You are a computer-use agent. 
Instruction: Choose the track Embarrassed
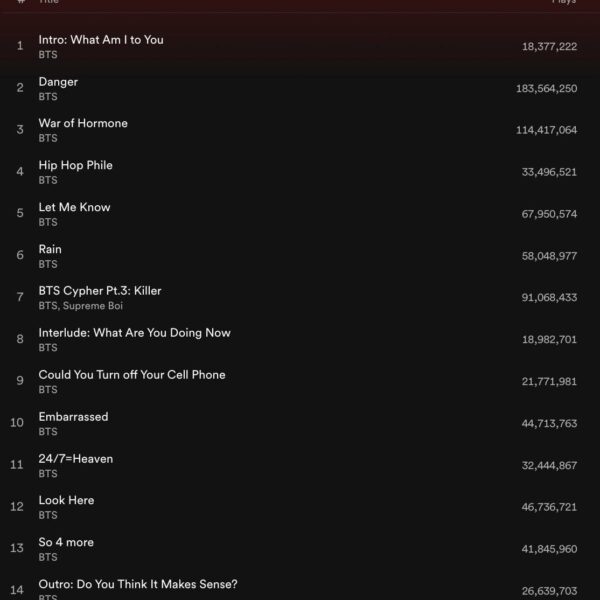(x=73, y=417)
